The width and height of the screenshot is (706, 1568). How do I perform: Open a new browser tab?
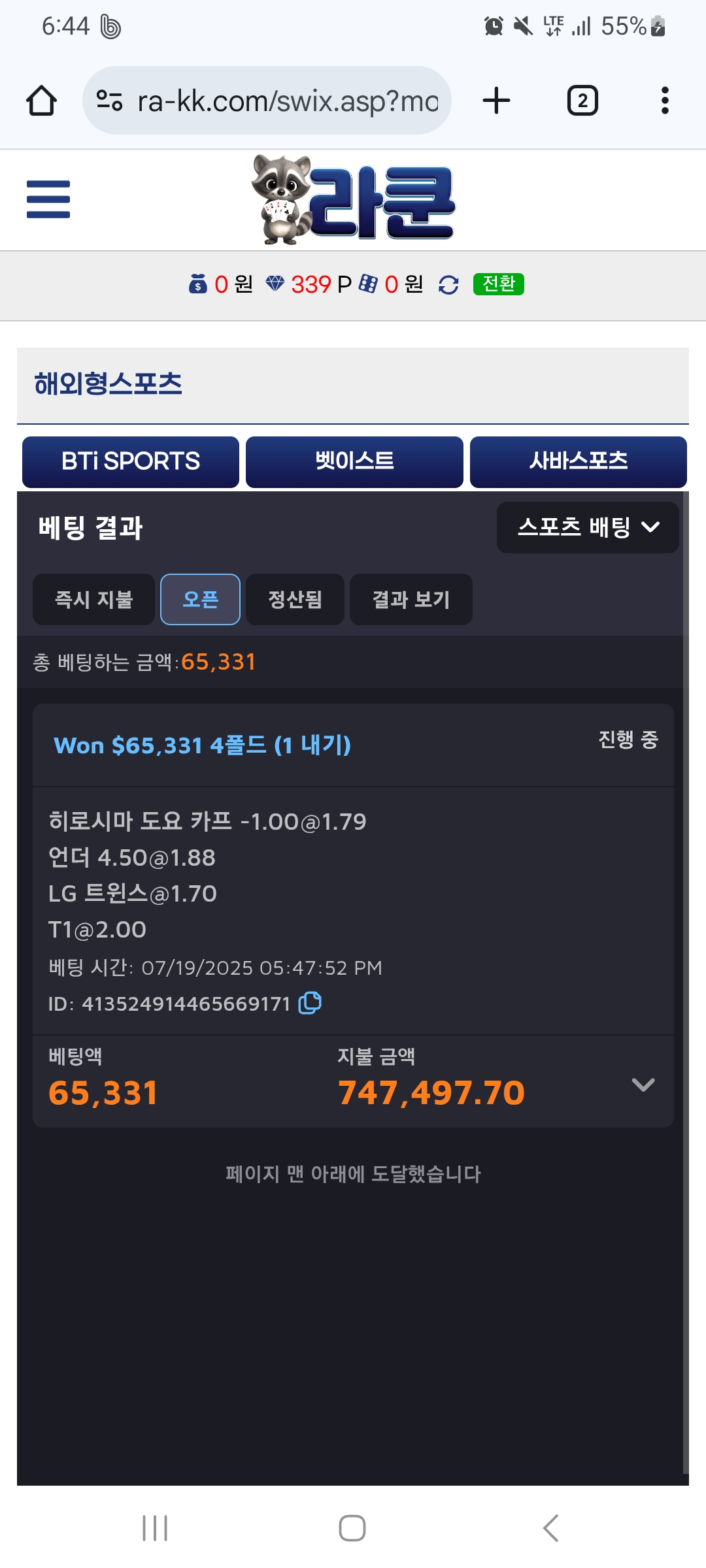[496, 101]
